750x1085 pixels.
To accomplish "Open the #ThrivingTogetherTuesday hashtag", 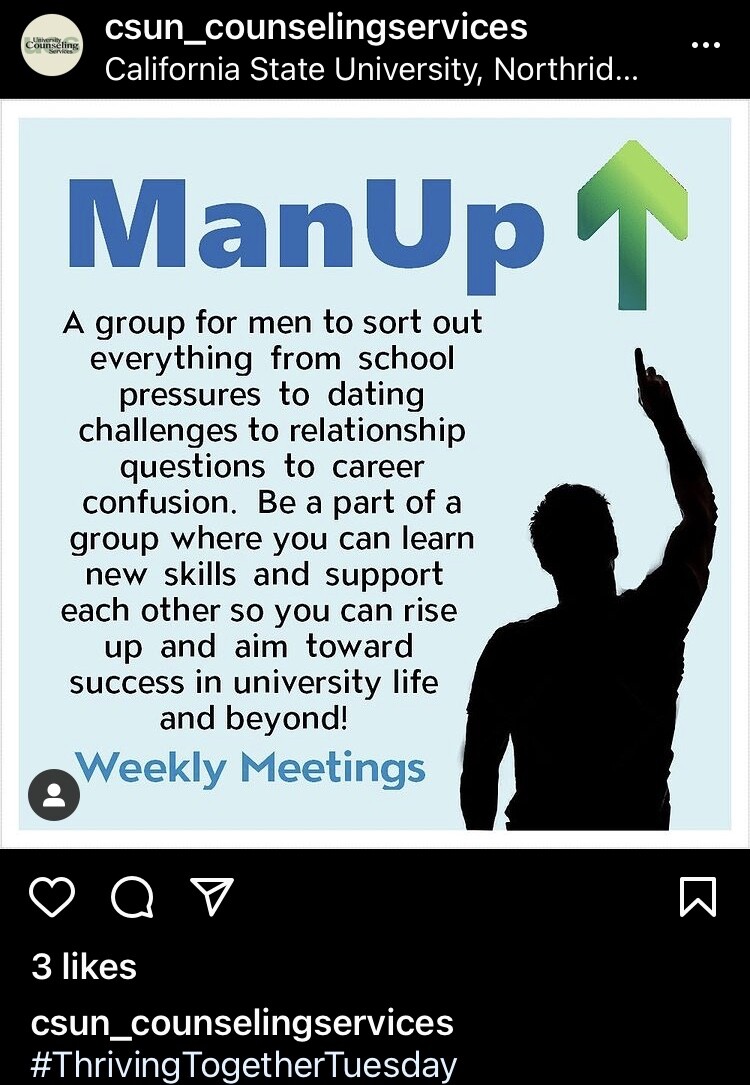I will (x=244, y=1064).
